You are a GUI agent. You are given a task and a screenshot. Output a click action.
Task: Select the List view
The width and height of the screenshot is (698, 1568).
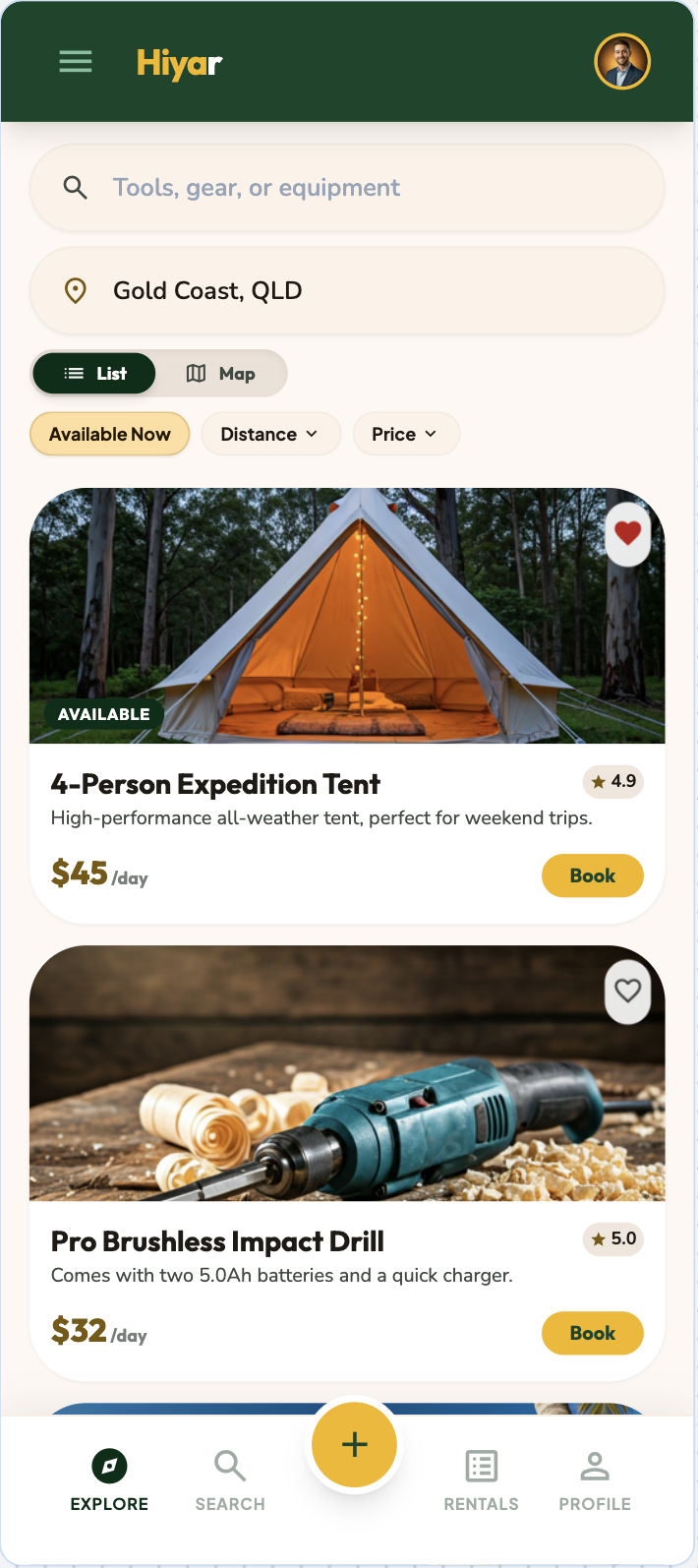tap(95, 374)
